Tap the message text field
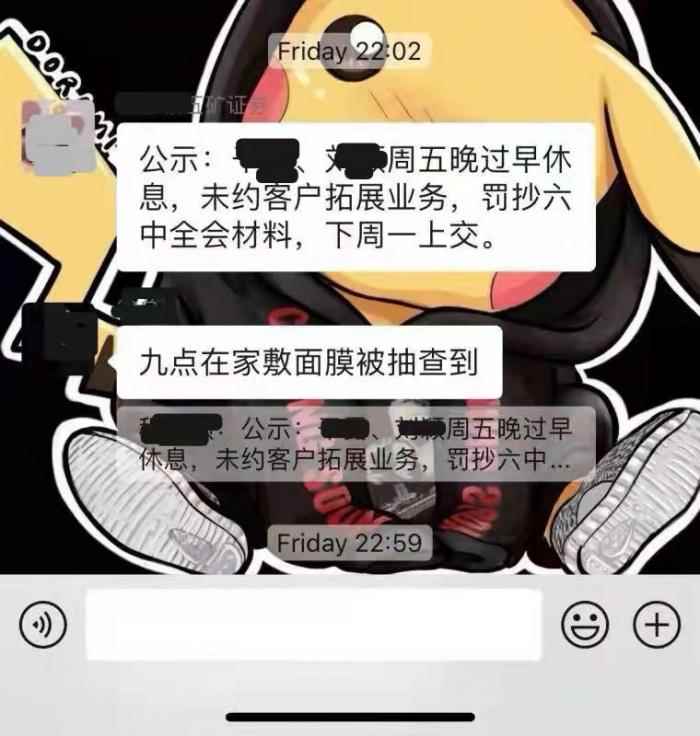 (x=314, y=625)
